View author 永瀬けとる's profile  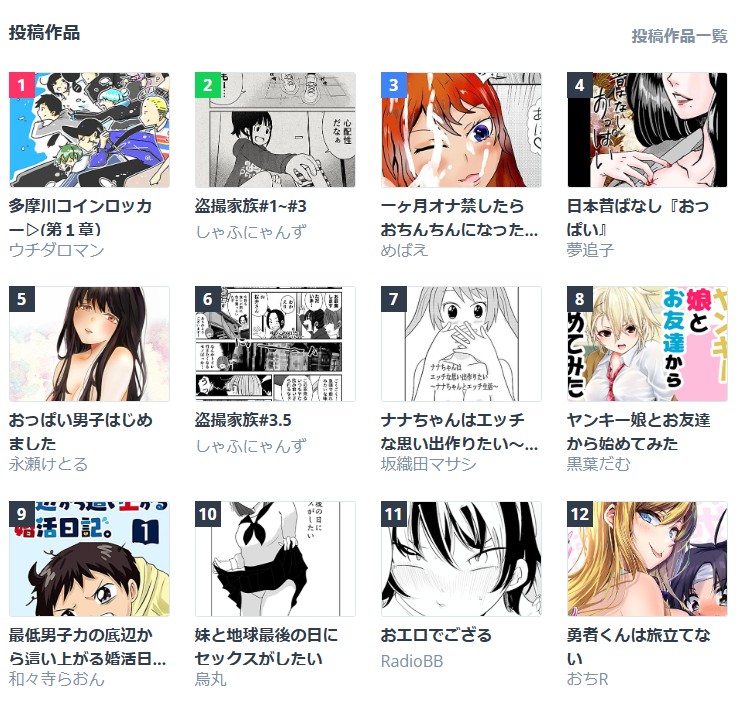tap(48, 464)
